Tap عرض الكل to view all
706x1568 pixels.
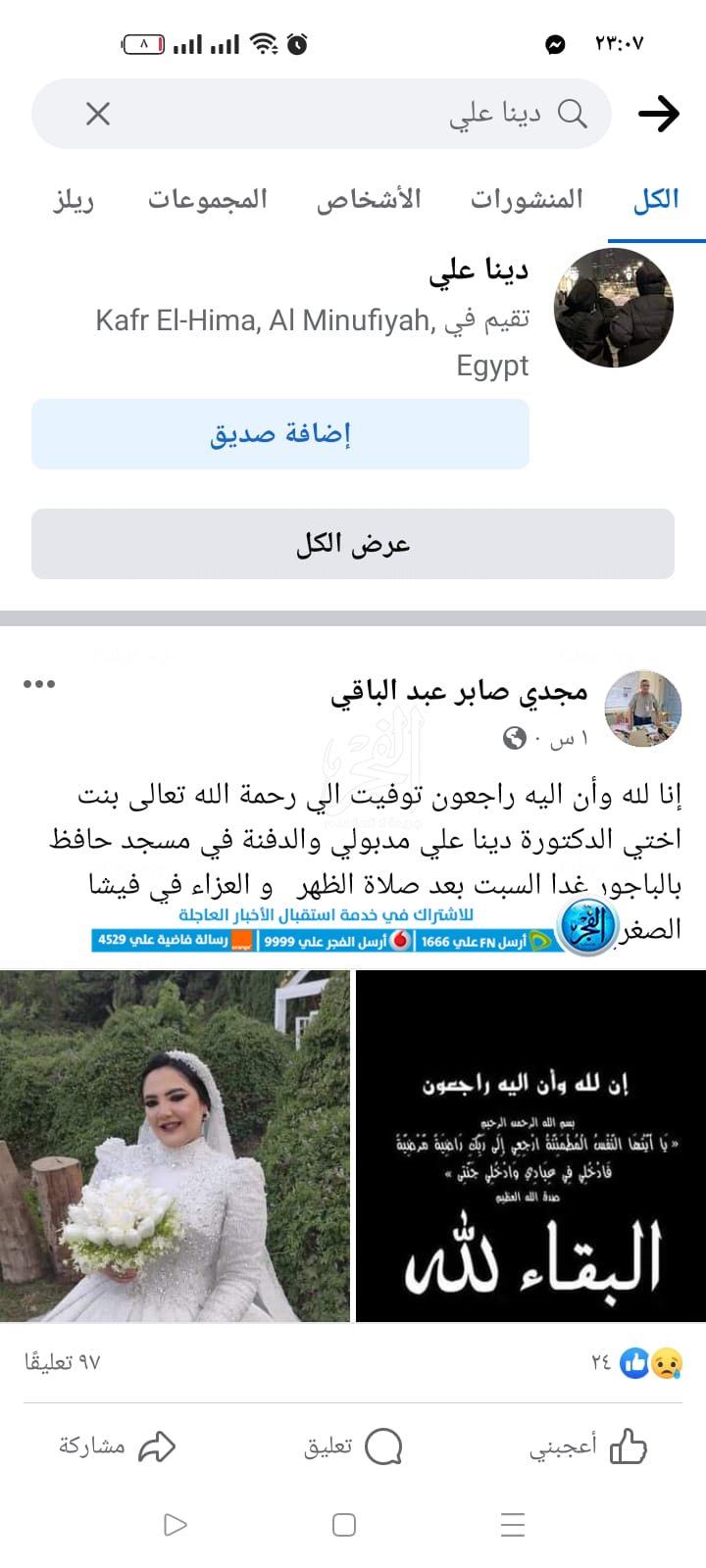click(353, 544)
